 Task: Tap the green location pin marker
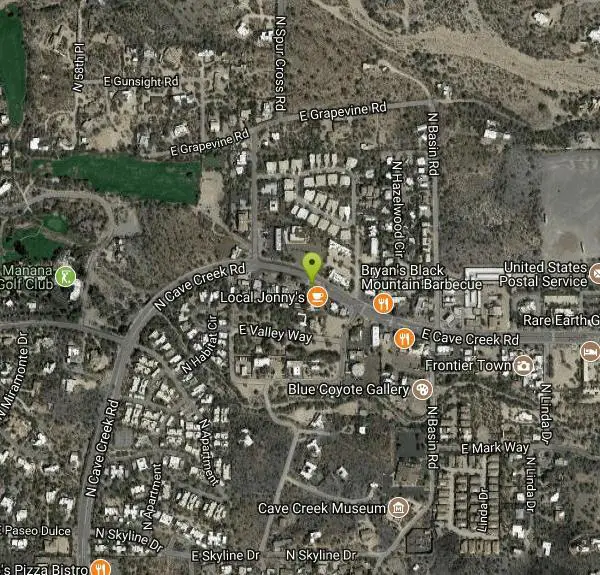[312, 266]
